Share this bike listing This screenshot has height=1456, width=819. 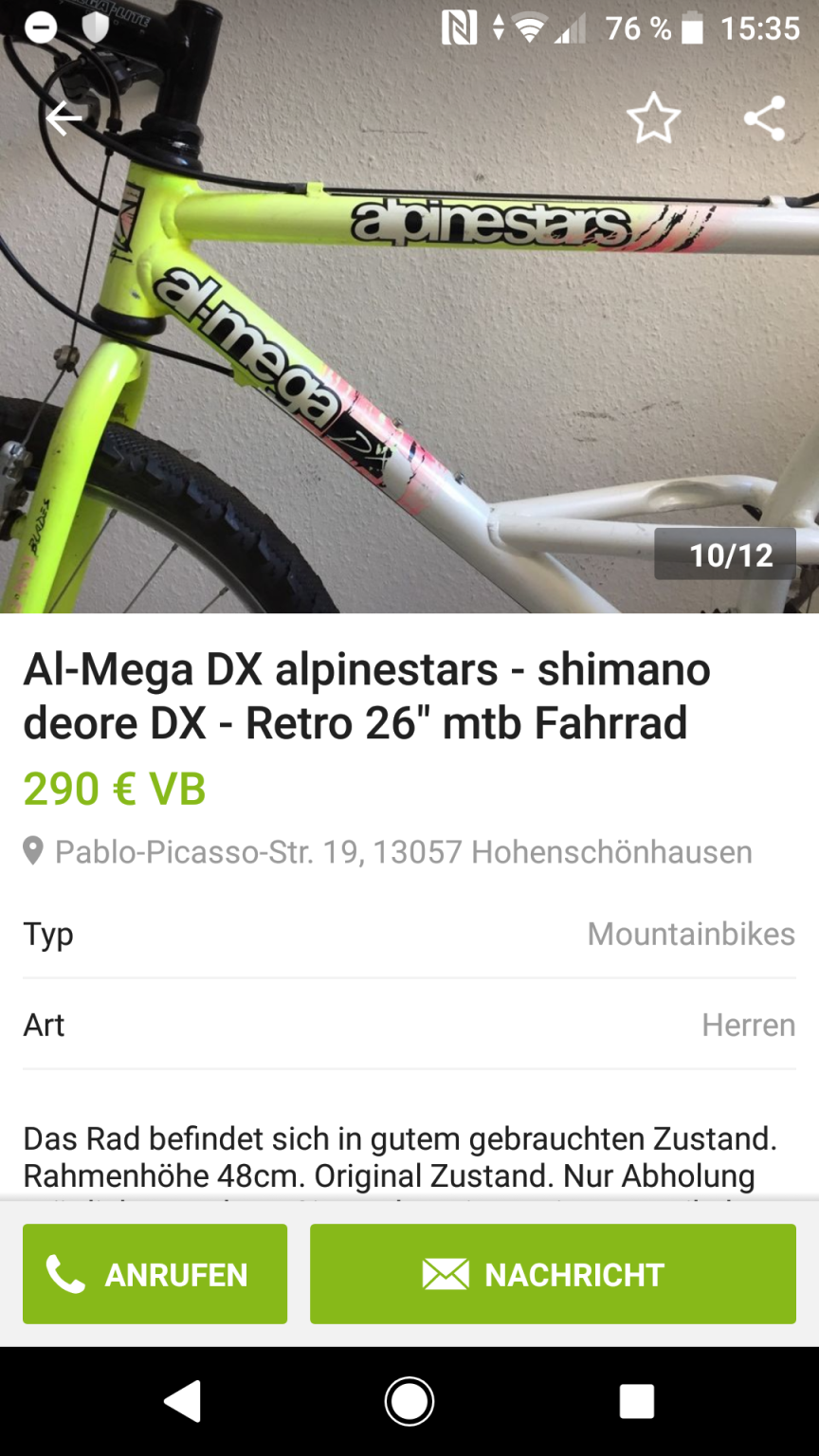764,118
